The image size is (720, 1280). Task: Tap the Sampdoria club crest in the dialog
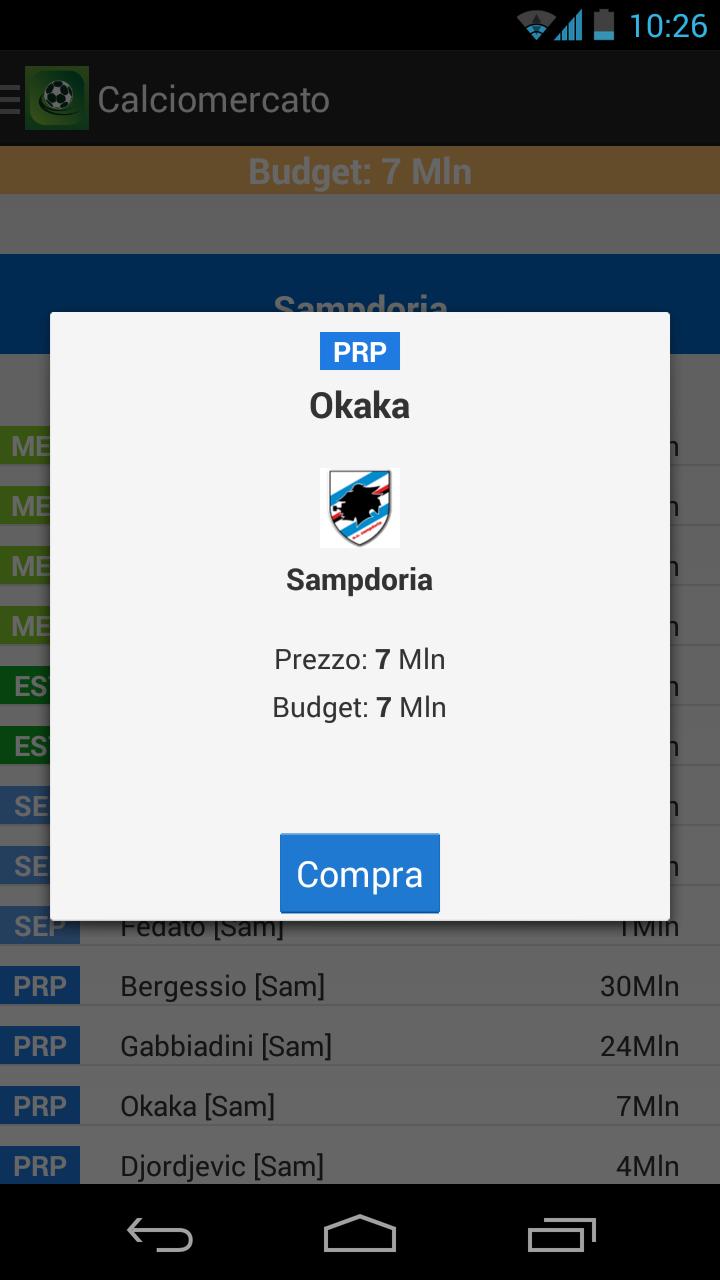coord(359,507)
